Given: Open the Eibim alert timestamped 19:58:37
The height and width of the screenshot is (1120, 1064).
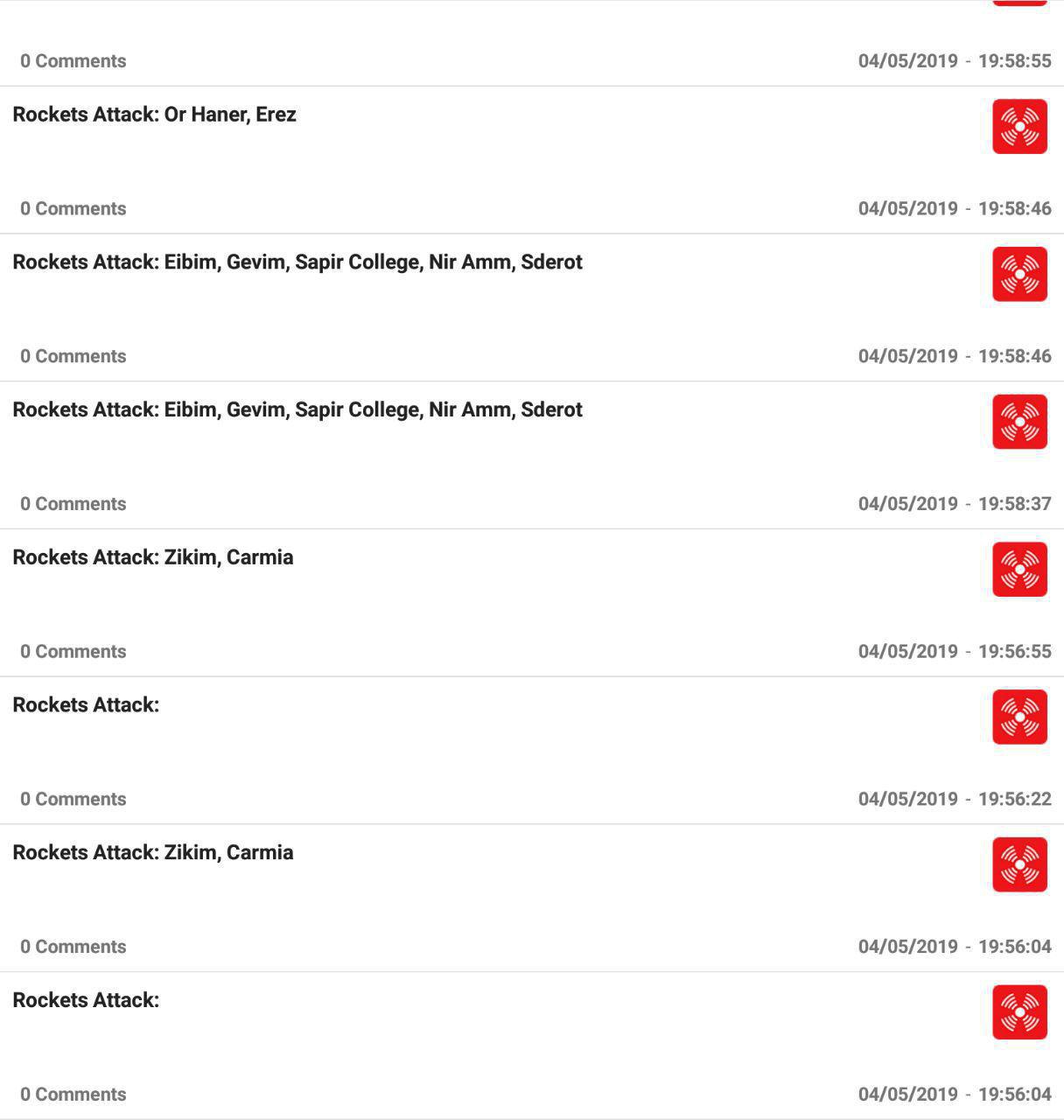Looking at the screenshot, I should [x=297, y=410].
